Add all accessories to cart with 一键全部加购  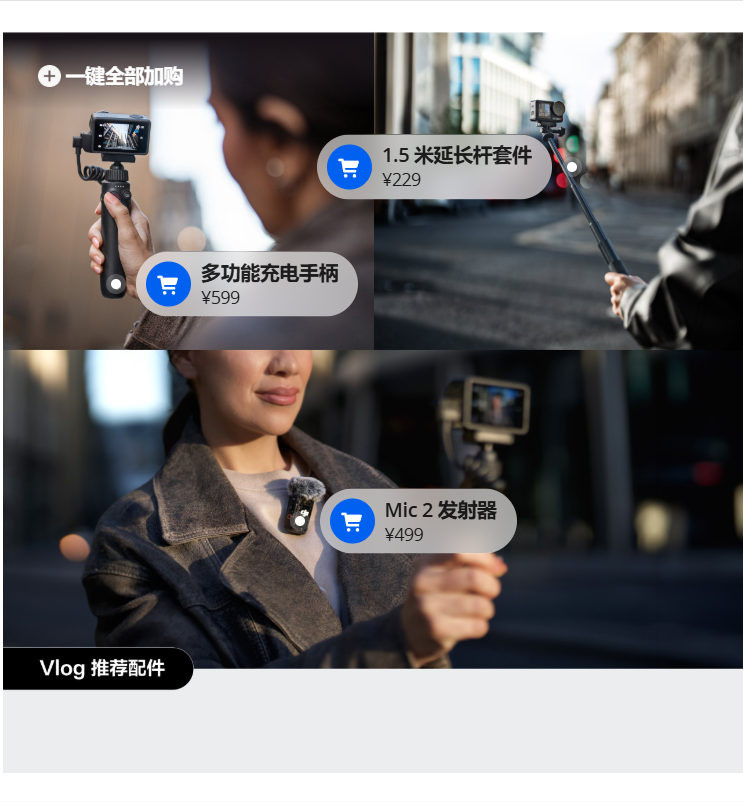(110, 76)
